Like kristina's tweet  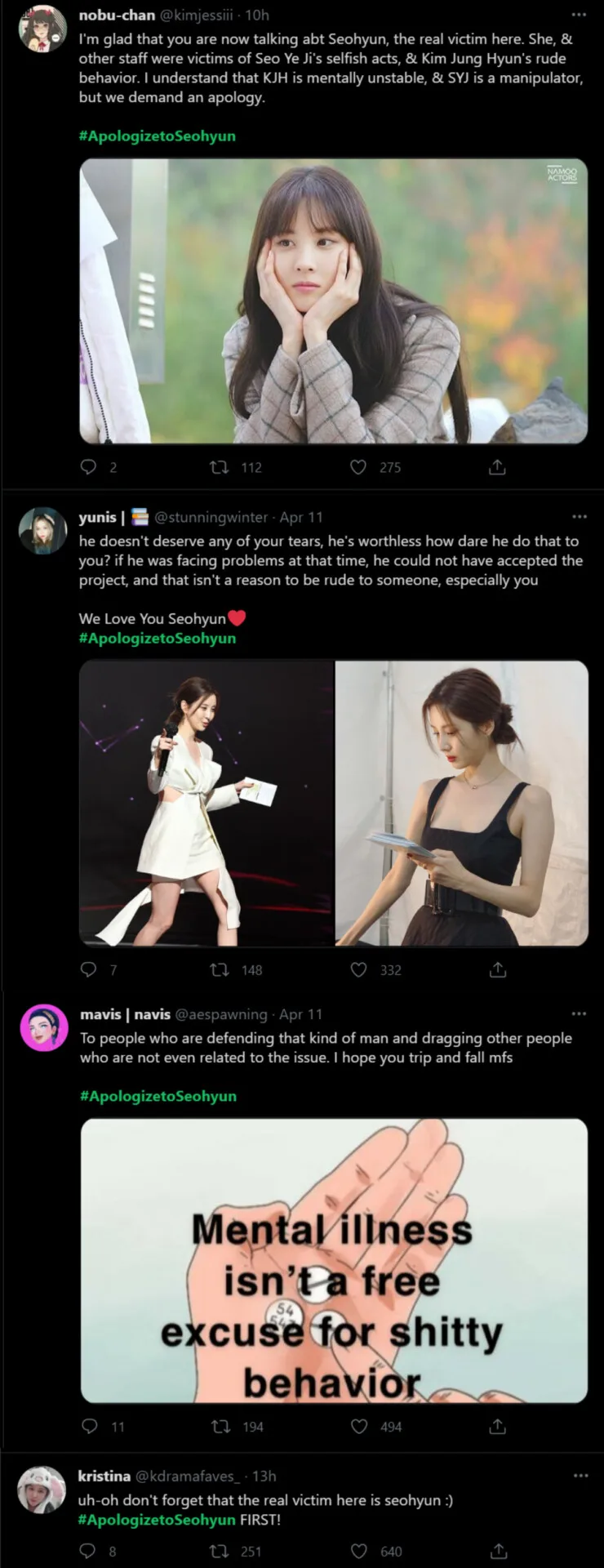pos(358,1551)
